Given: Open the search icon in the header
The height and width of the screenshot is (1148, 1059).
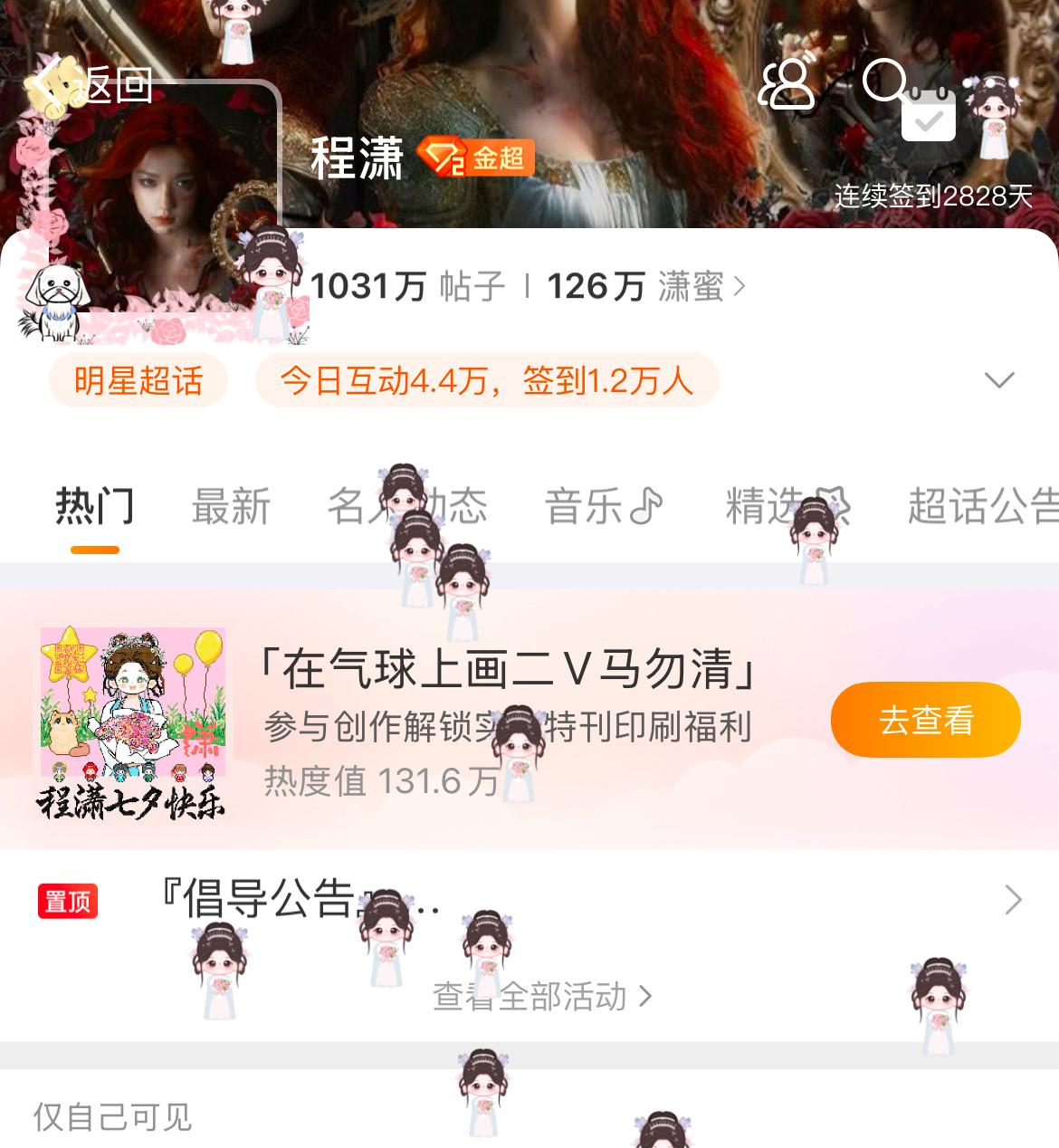Looking at the screenshot, I should [x=884, y=82].
